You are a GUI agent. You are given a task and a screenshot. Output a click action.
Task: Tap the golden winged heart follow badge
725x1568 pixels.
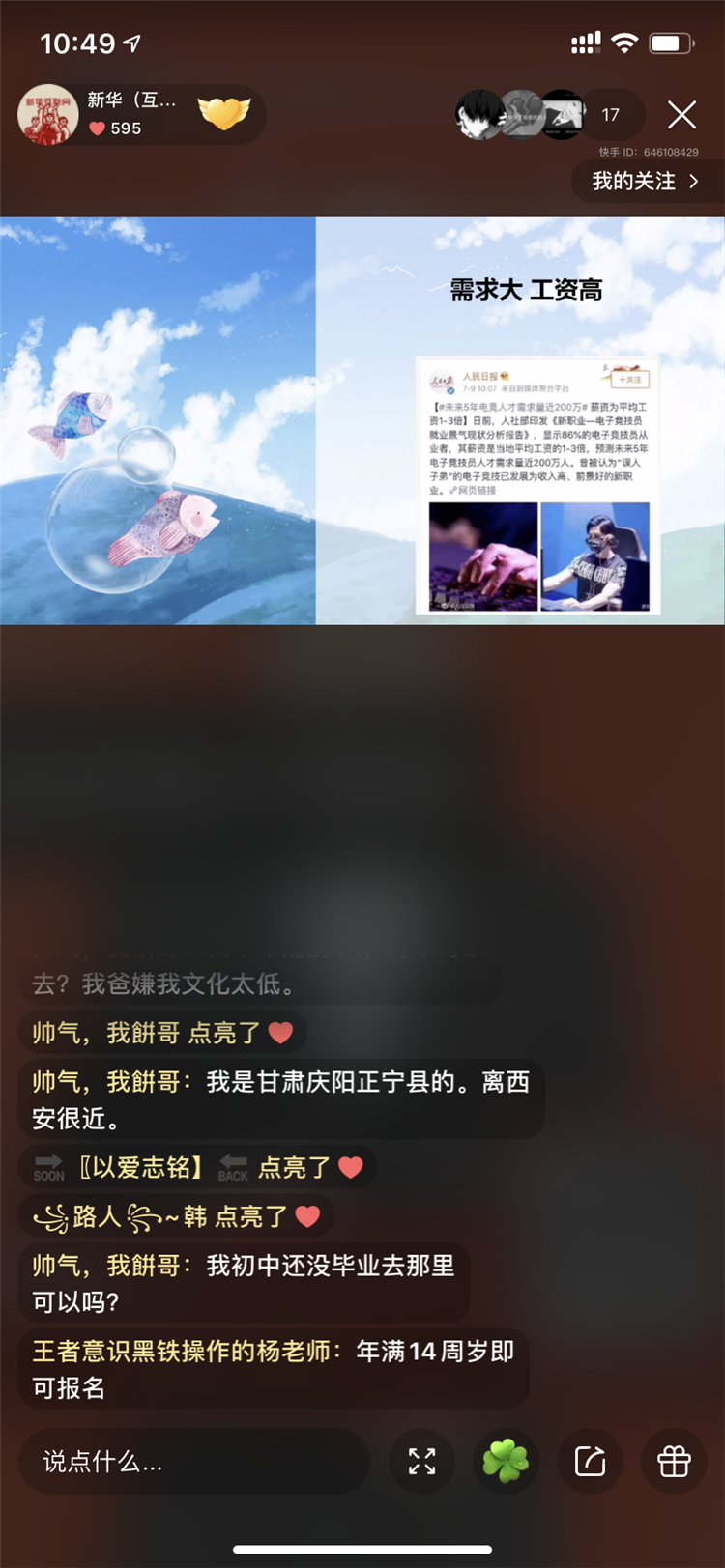pos(224,114)
